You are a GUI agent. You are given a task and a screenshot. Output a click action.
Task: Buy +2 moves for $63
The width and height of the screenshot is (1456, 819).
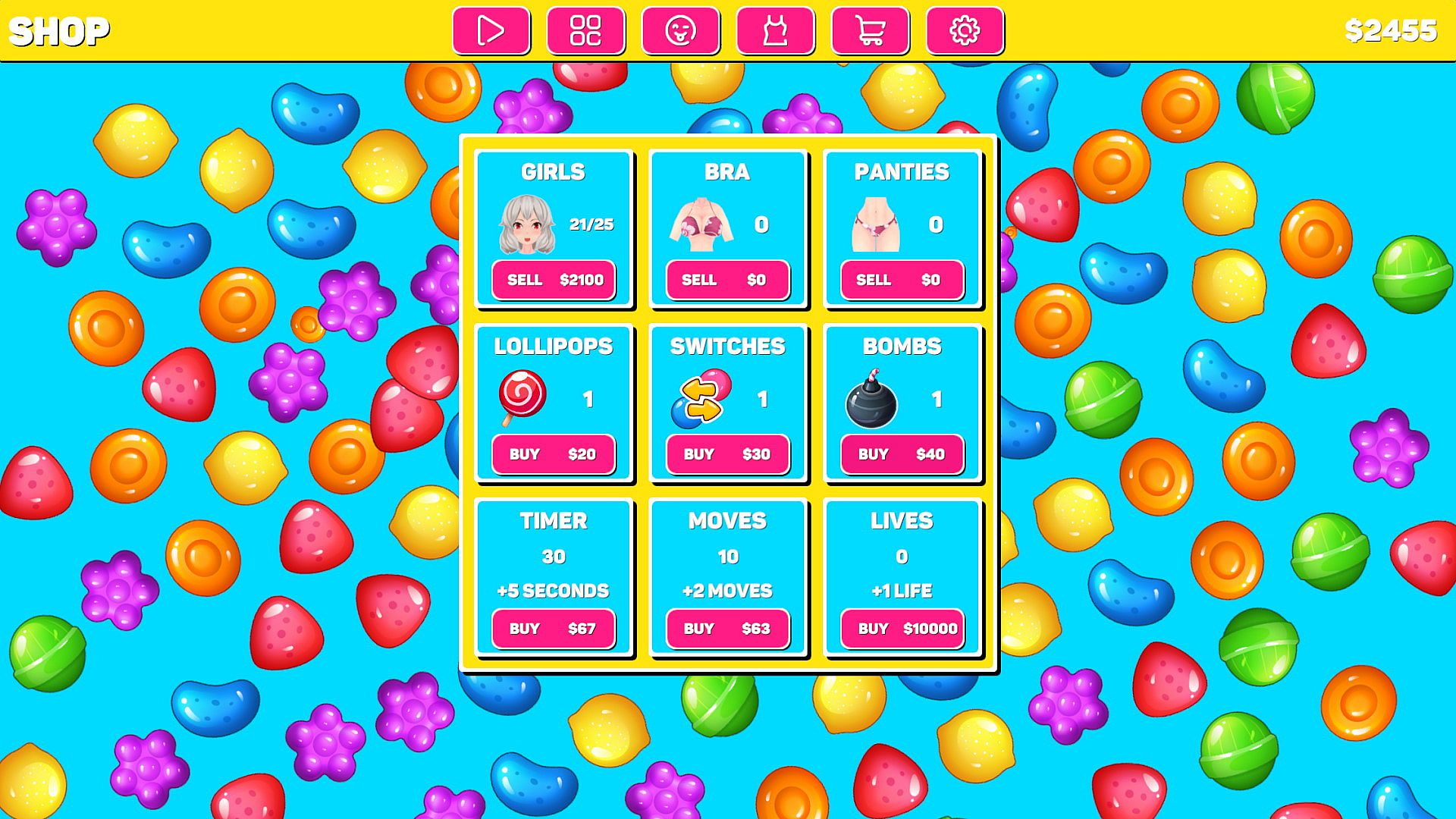(x=727, y=629)
